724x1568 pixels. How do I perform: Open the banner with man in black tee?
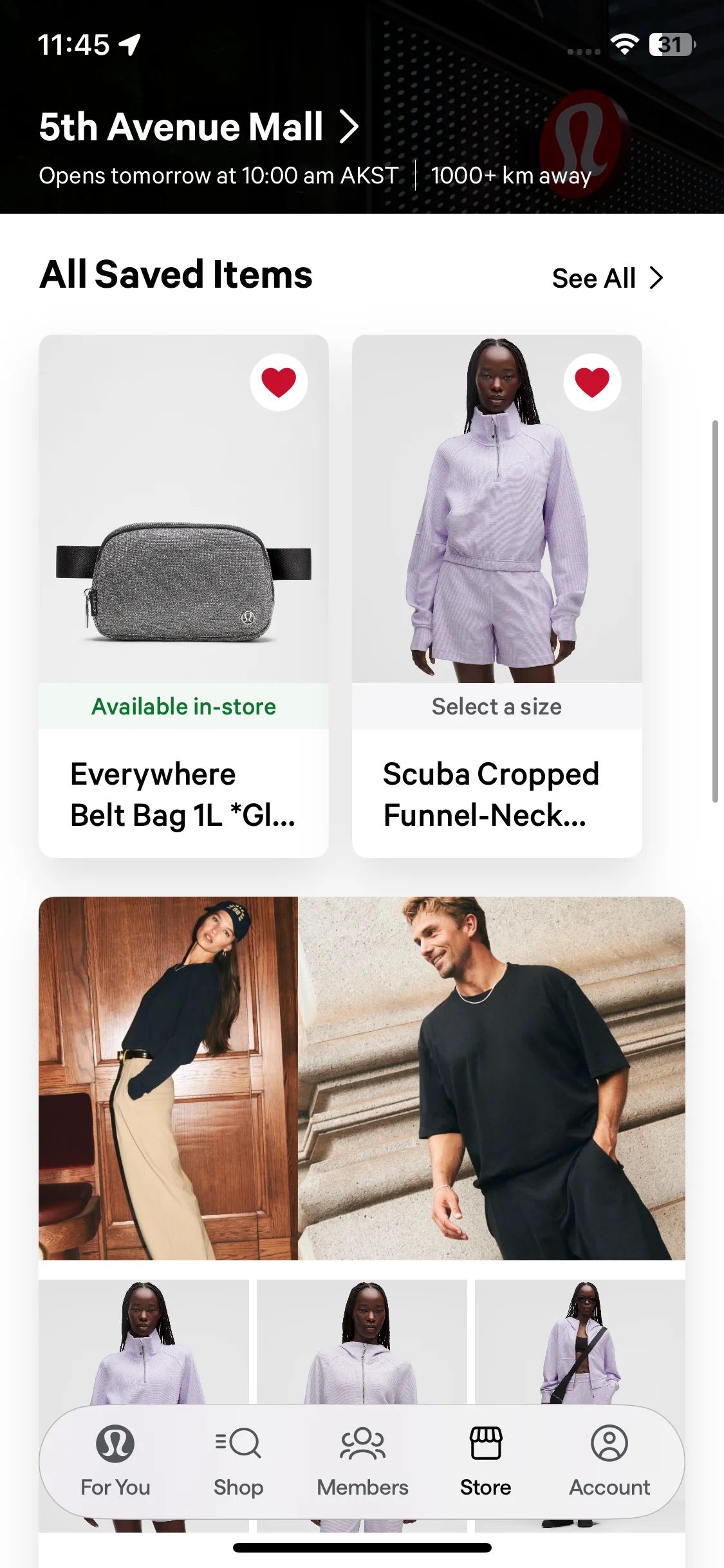(491, 1078)
